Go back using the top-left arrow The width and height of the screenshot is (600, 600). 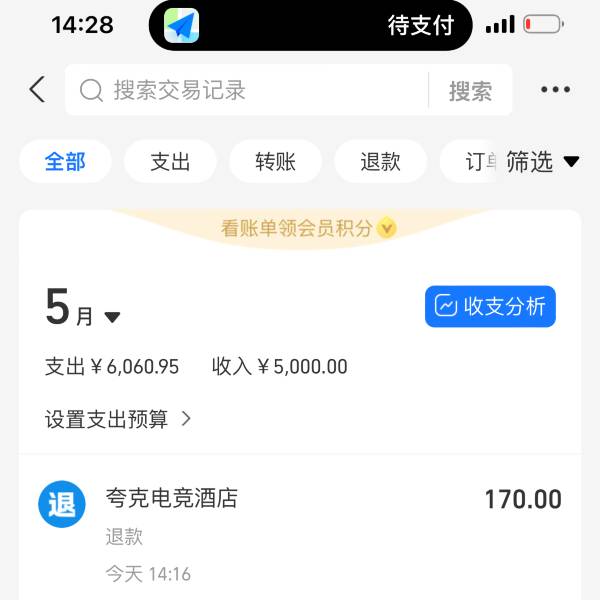pos(37,90)
